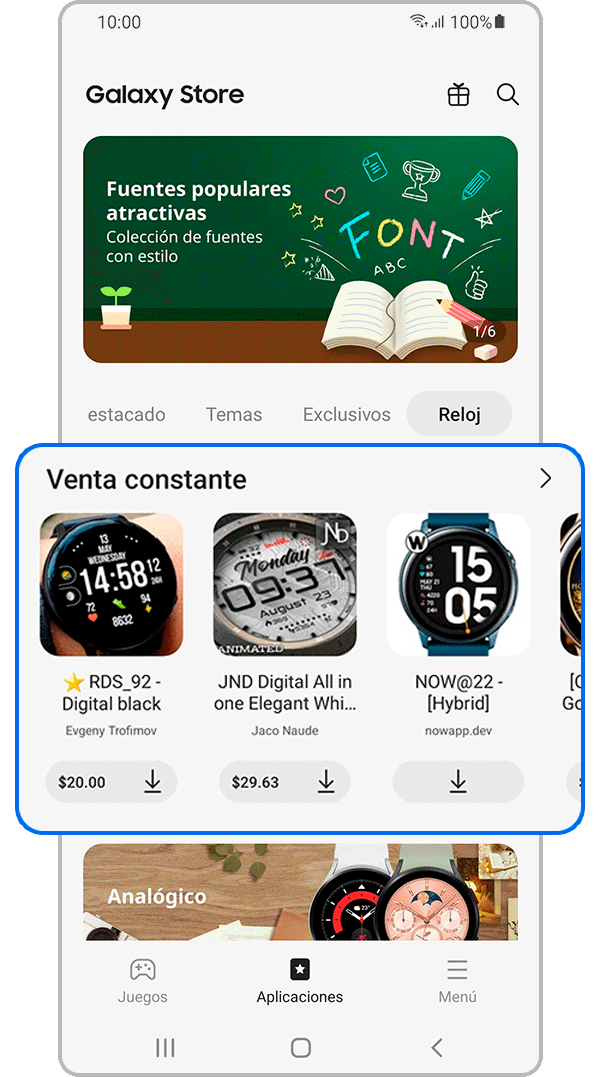Screen dimensions: 600x1077
Task: Open JND Digital All in one watch face
Action: pyautogui.click(x=285, y=585)
